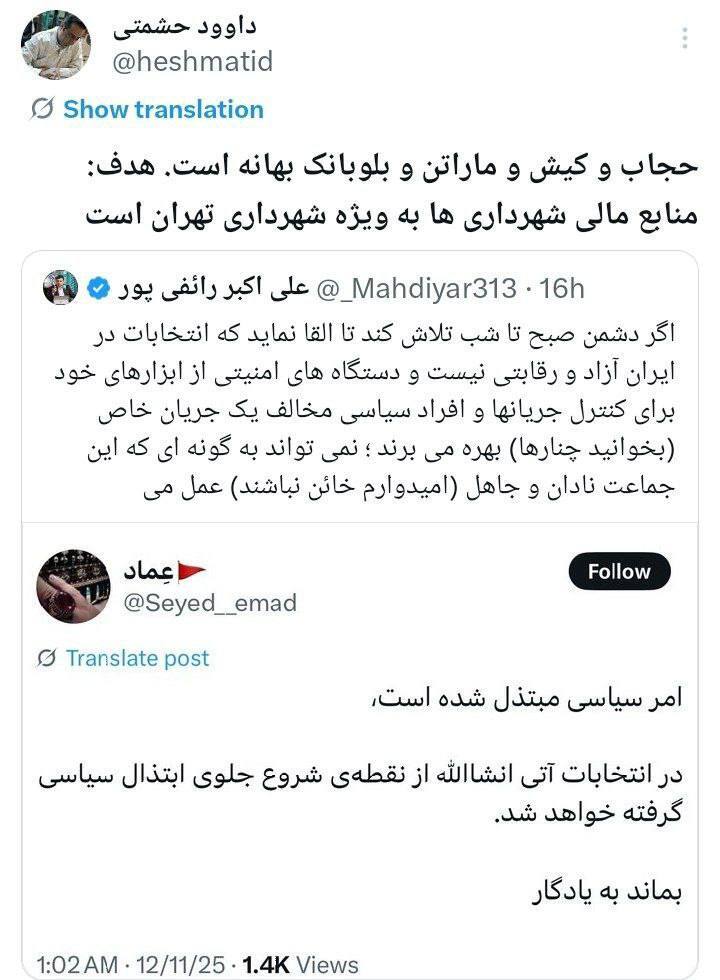Click the translation icon next to Show translation

40,110
